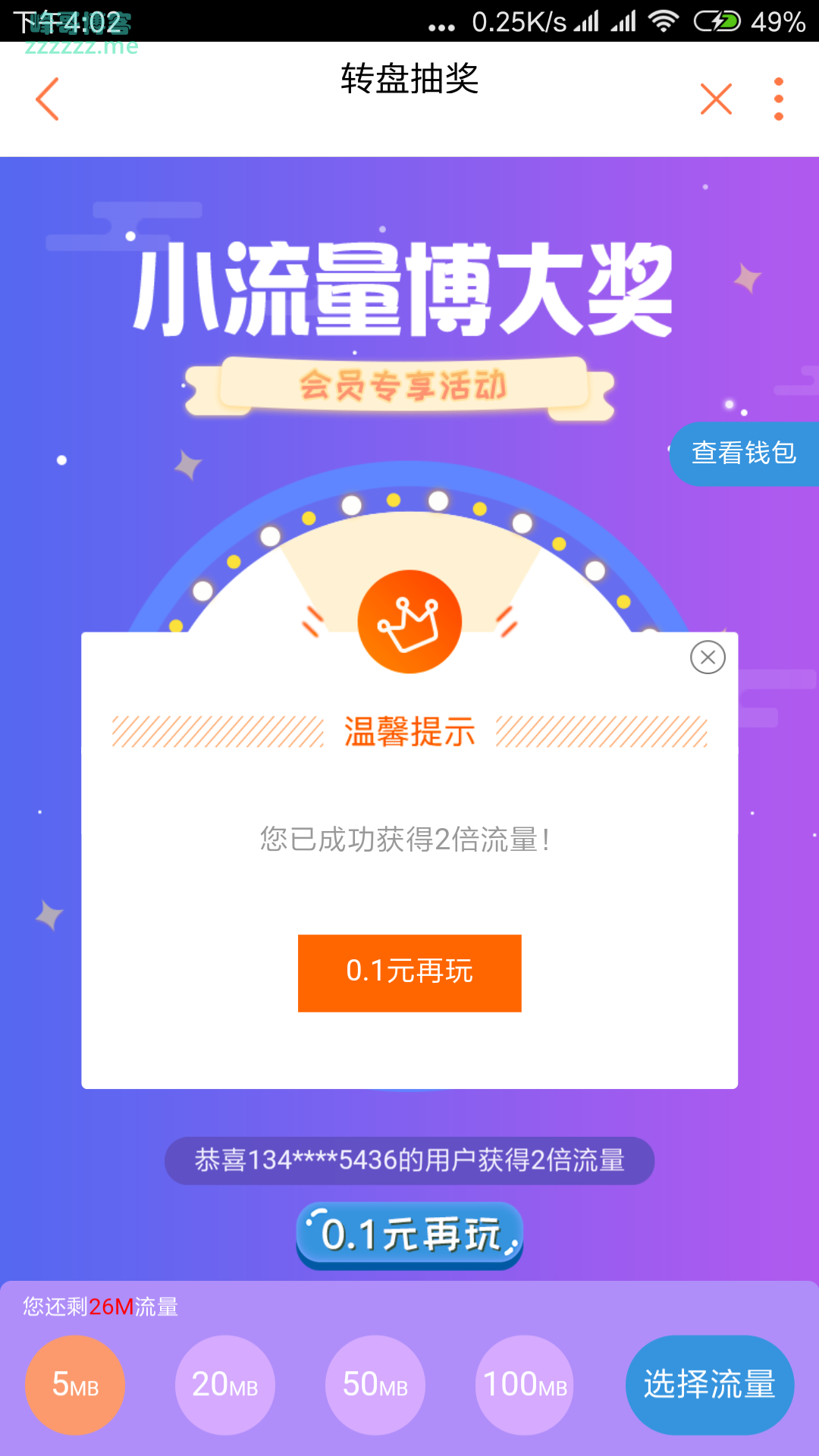Pick the 50MB data option
The image size is (819, 1456).
[375, 1385]
